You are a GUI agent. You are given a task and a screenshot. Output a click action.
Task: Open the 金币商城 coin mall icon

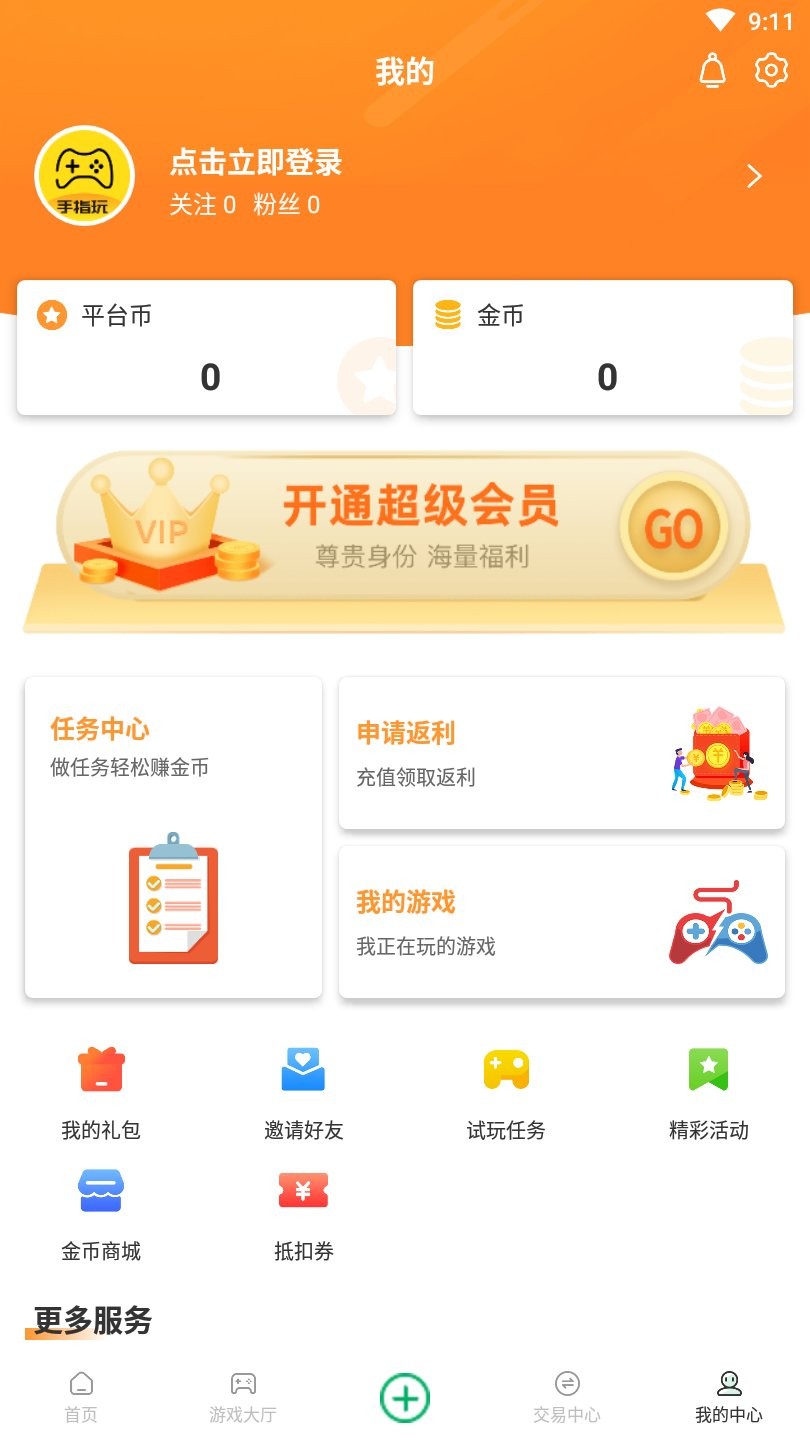pos(99,1190)
